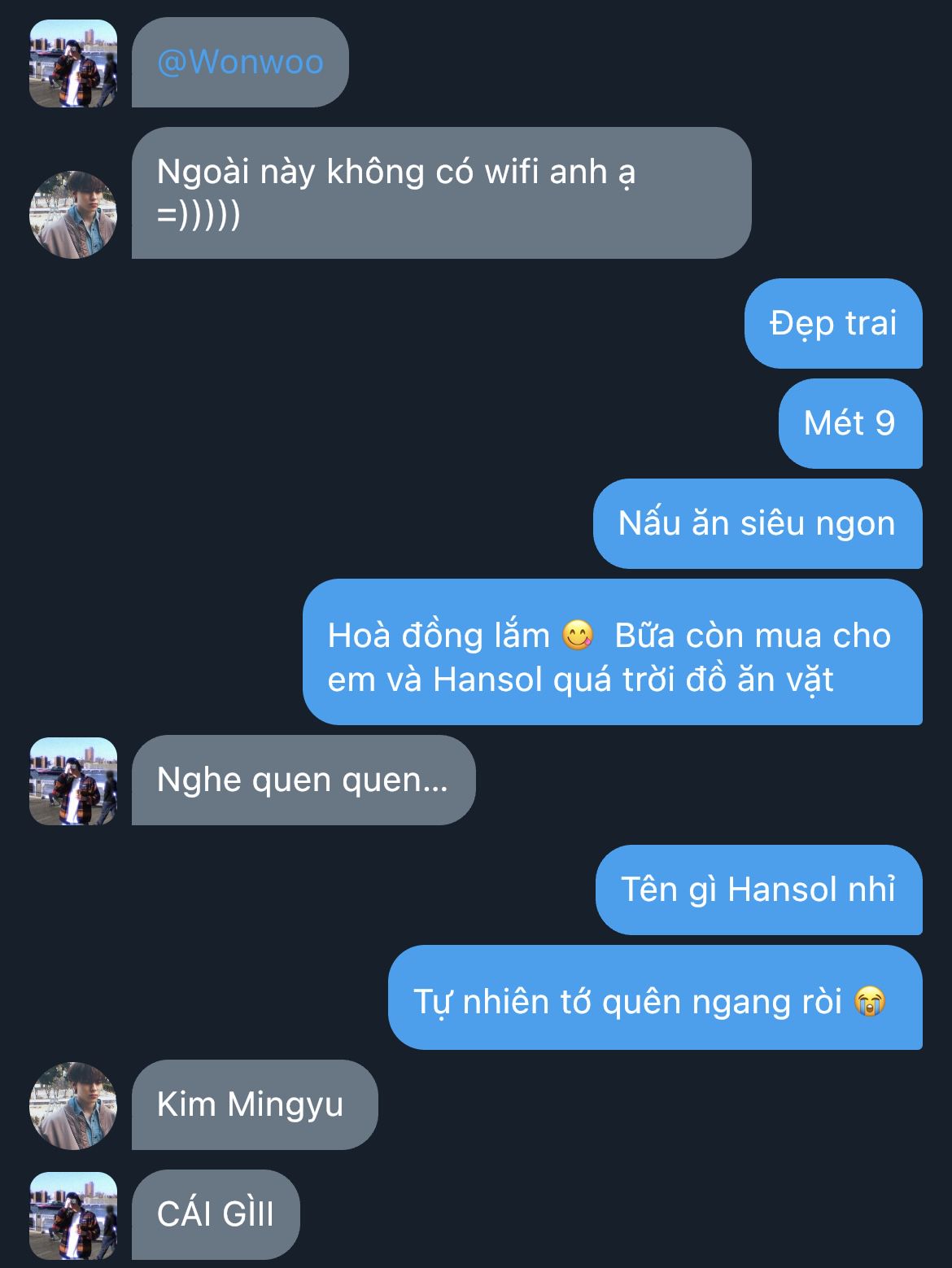
Task: Tap the avatar next to the wifi message
Action: pos(73,215)
